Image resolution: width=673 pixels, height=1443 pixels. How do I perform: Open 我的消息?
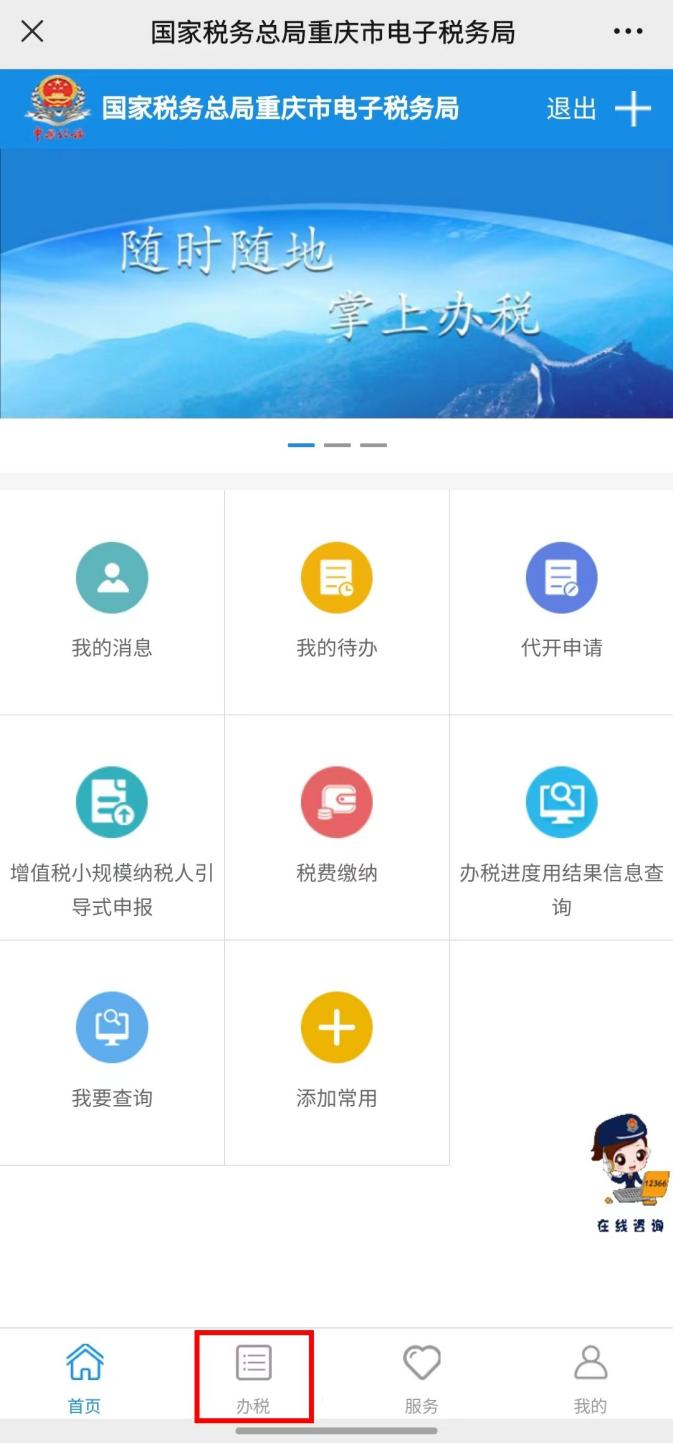pyautogui.click(x=112, y=601)
